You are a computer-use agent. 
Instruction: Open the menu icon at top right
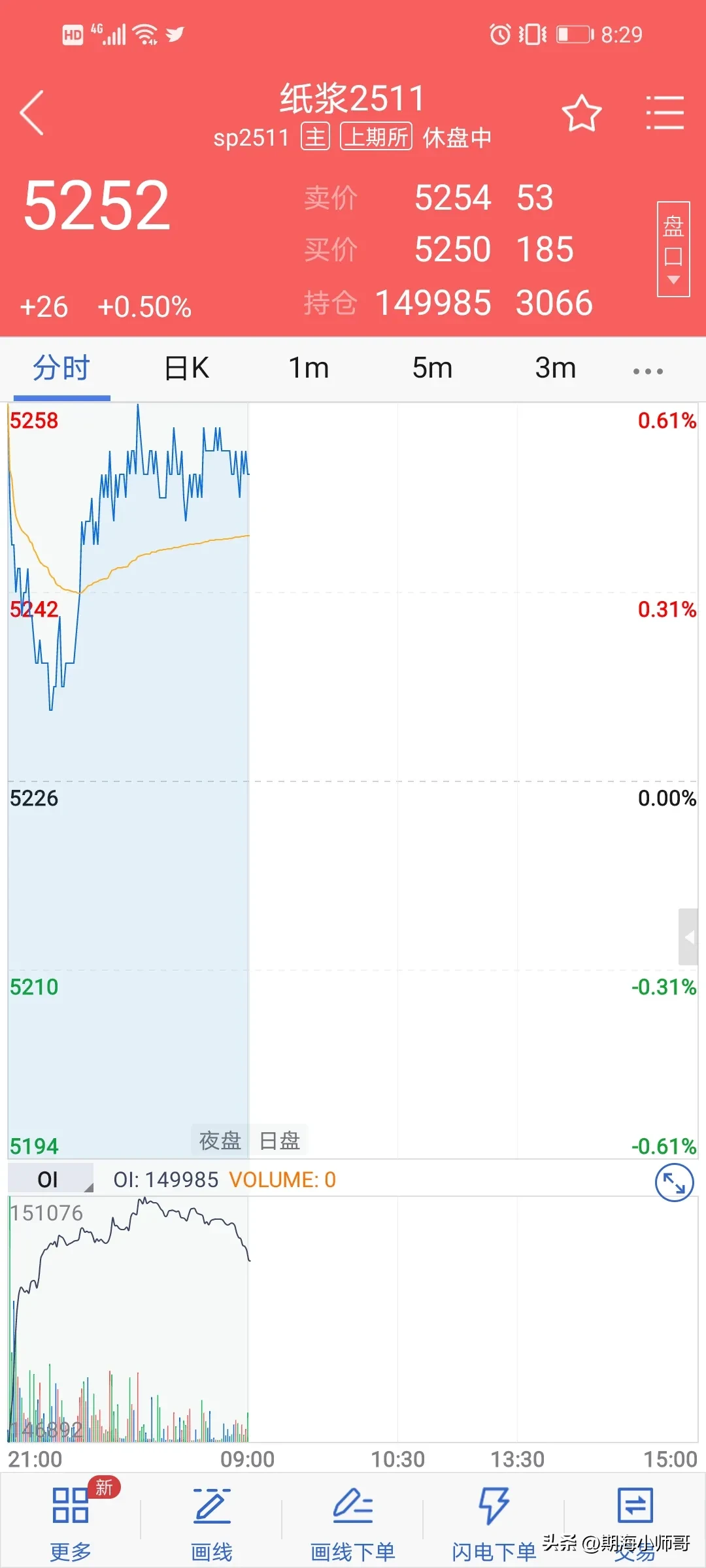[x=665, y=113]
